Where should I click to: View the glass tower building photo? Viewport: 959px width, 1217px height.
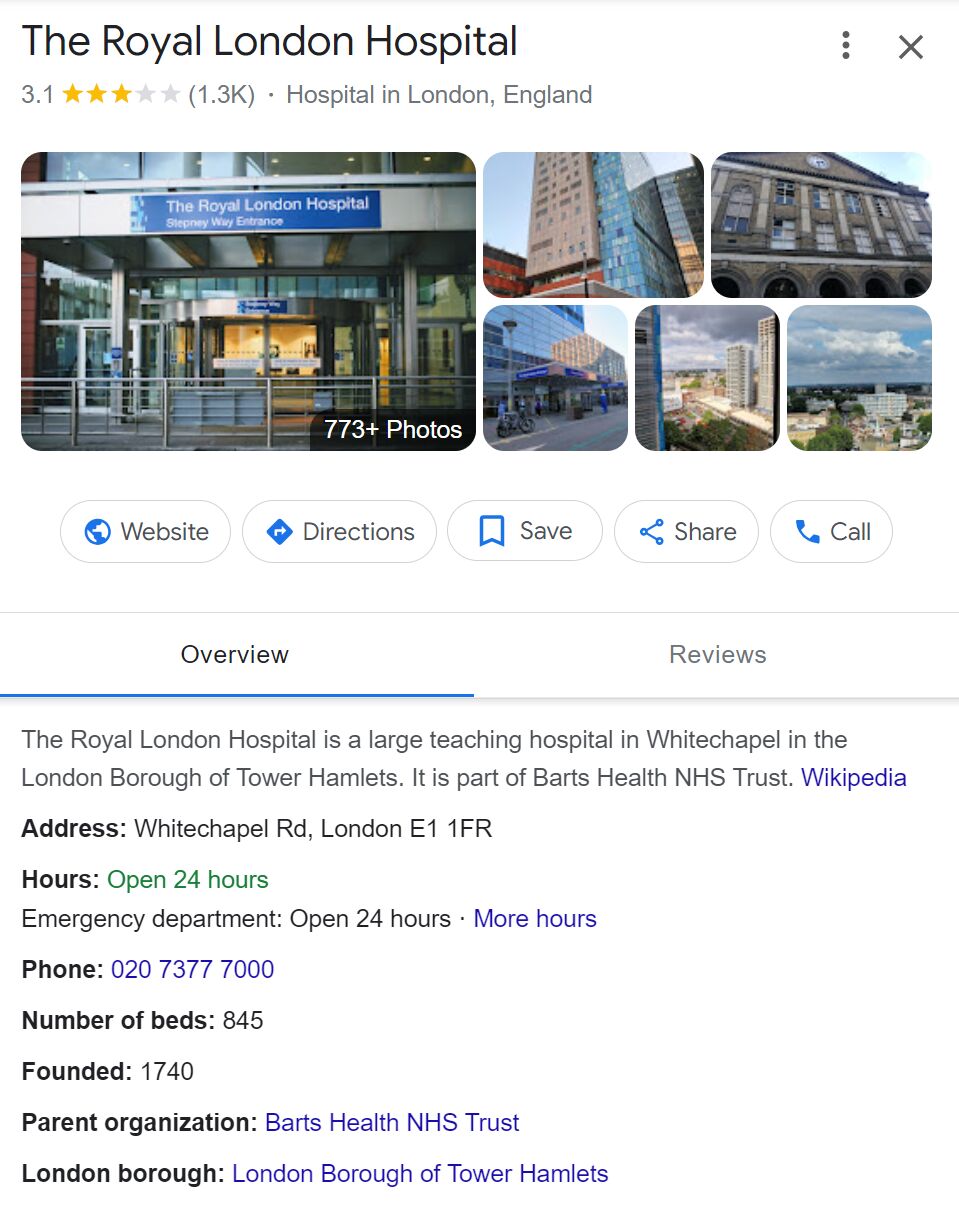(x=593, y=224)
